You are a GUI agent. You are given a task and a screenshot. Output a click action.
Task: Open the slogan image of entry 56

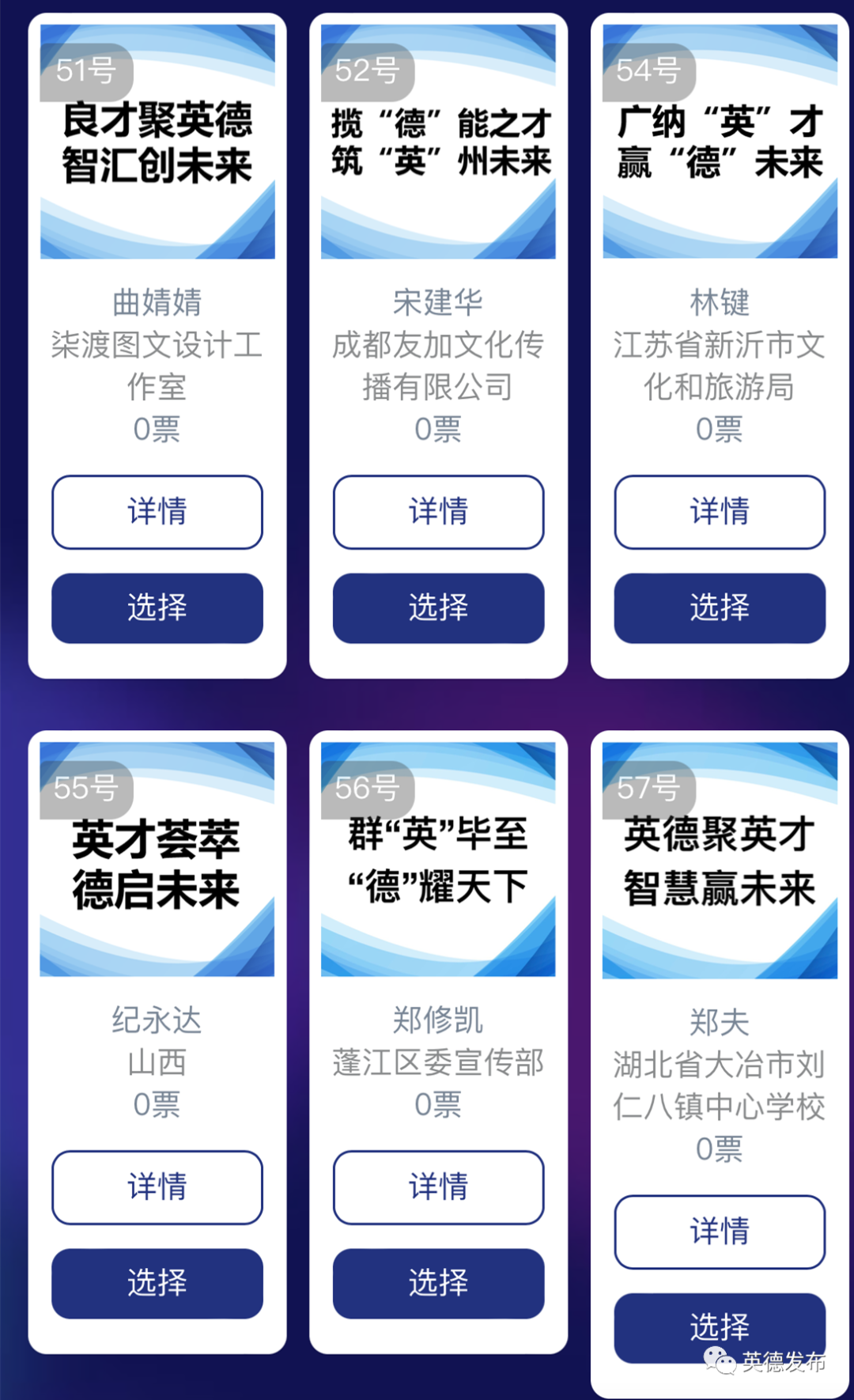click(x=438, y=860)
